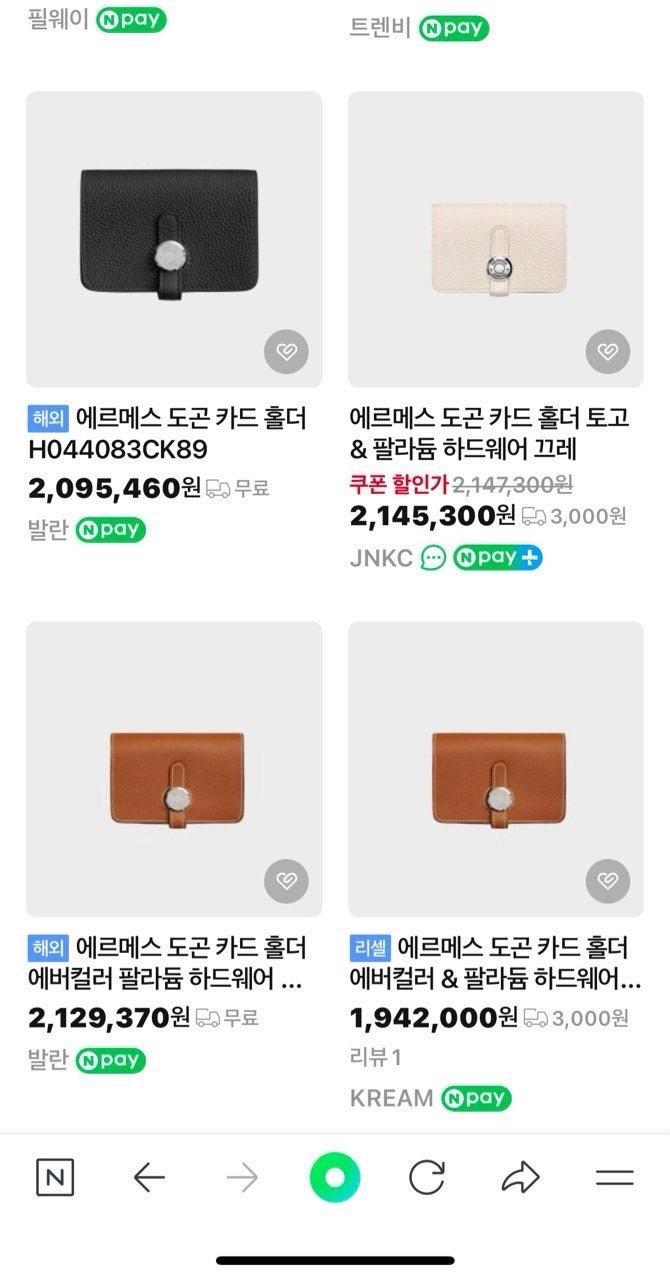Share this page
Screen dimensions: 670x1278
520,1178
